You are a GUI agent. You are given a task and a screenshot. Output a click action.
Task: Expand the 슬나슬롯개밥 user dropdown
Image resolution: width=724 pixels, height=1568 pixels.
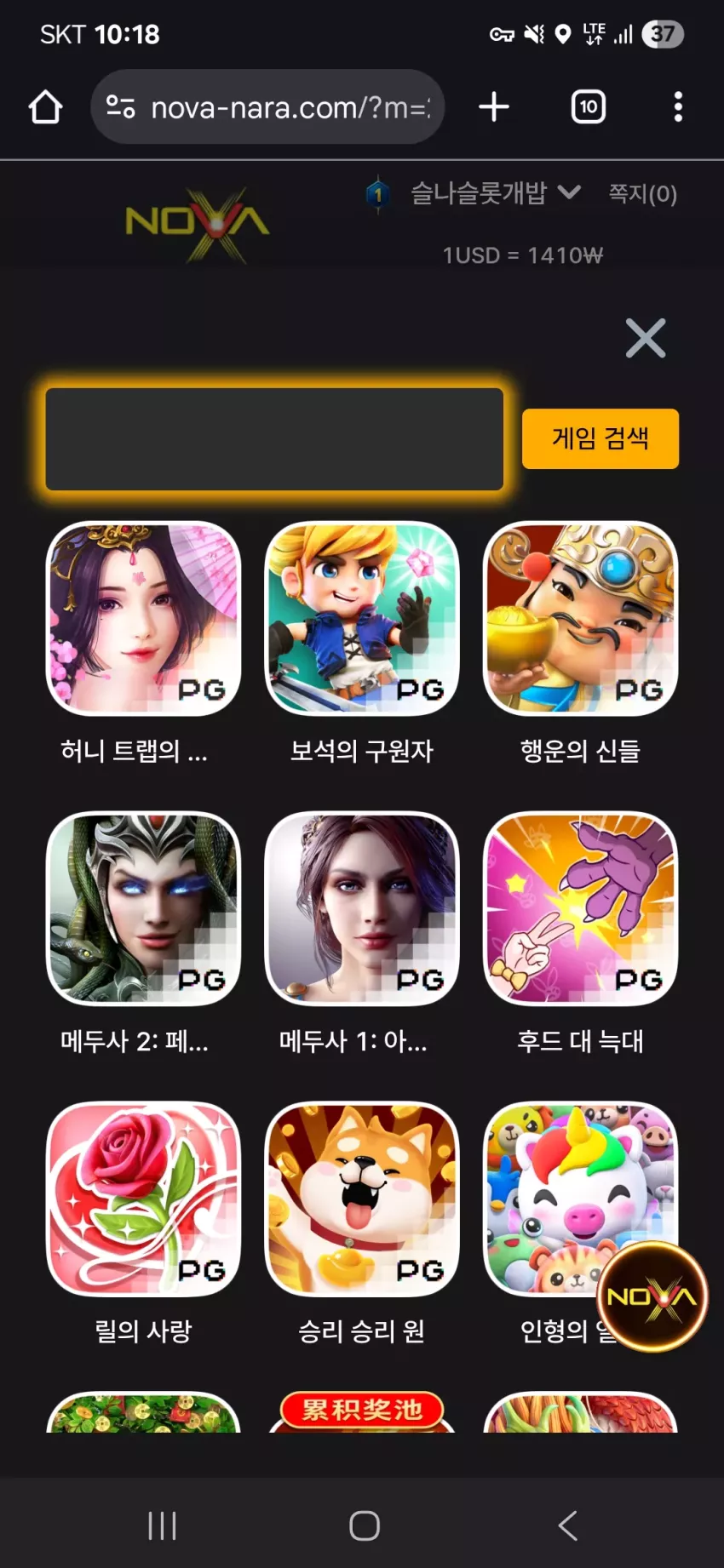pos(496,193)
